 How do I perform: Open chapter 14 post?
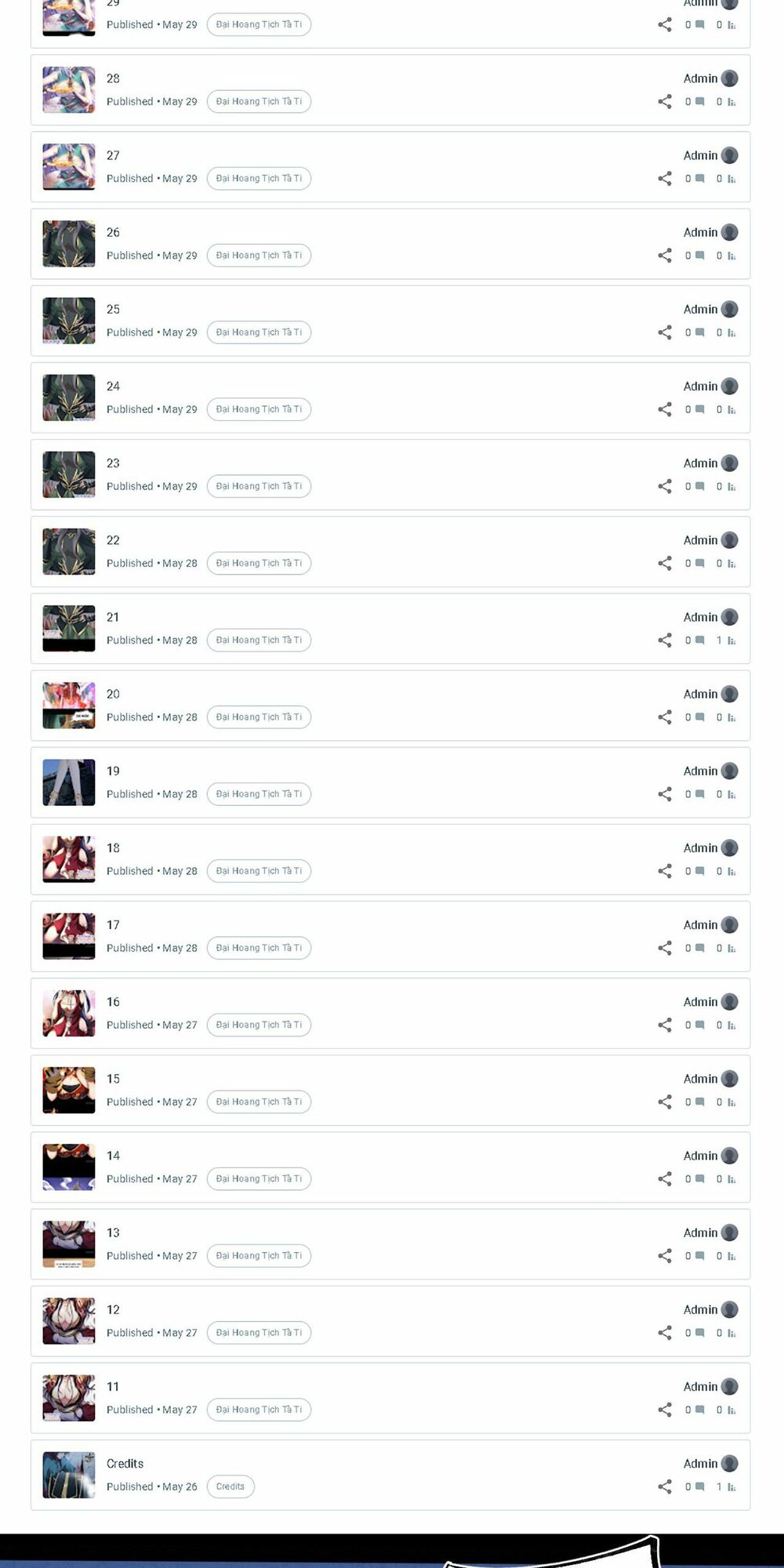[x=113, y=1156]
